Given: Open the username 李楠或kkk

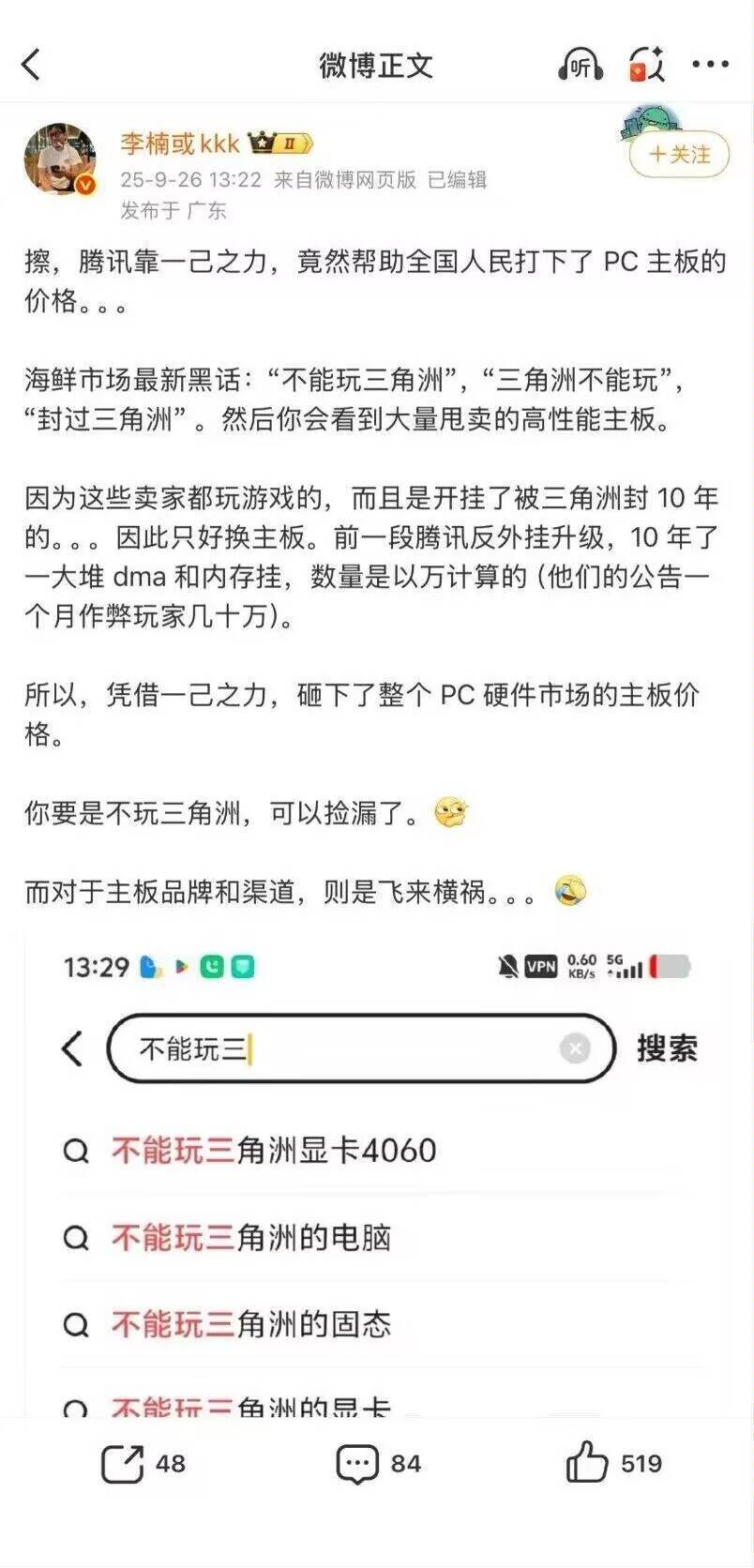Looking at the screenshot, I should click(180, 143).
